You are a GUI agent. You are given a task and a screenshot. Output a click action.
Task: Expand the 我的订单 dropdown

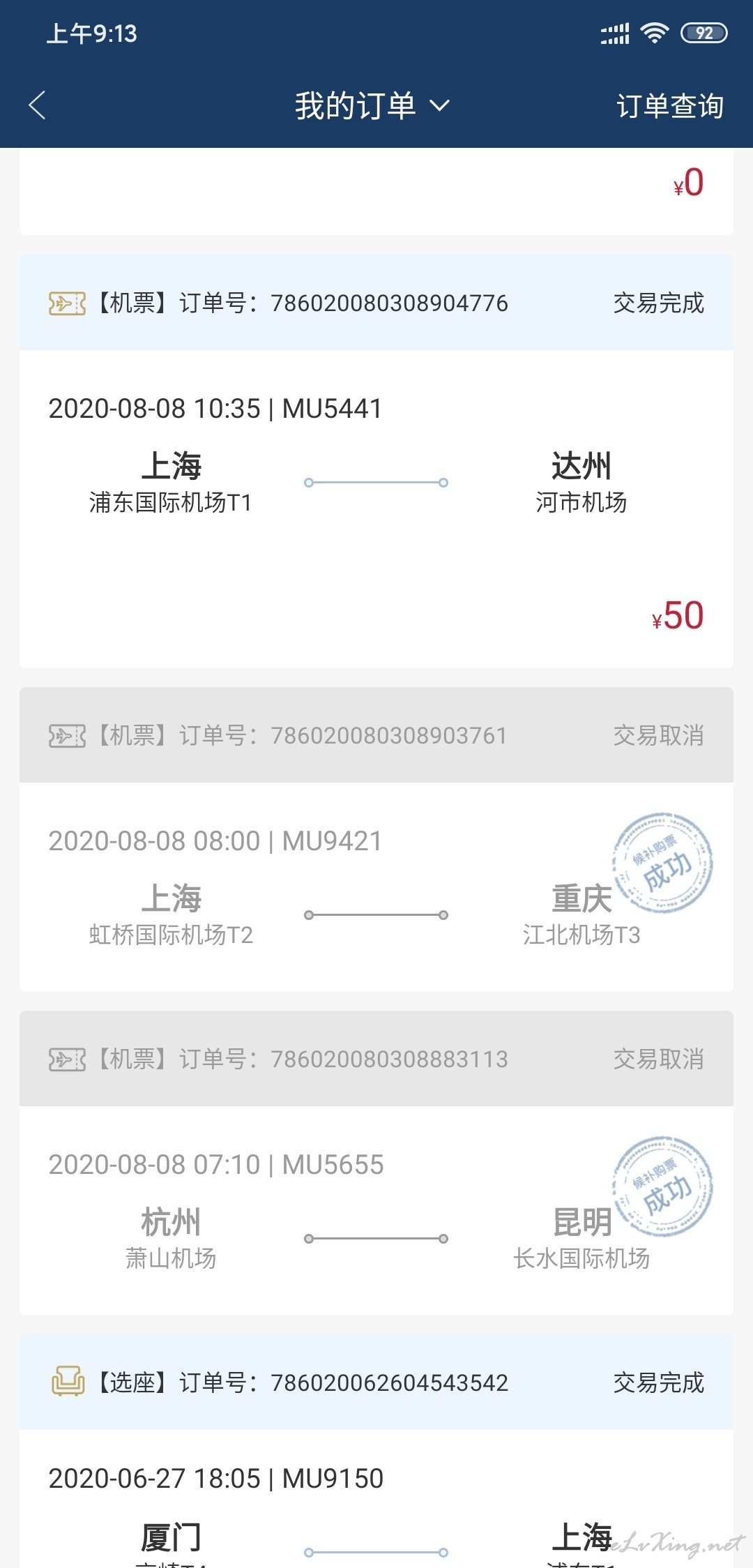coord(372,106)
